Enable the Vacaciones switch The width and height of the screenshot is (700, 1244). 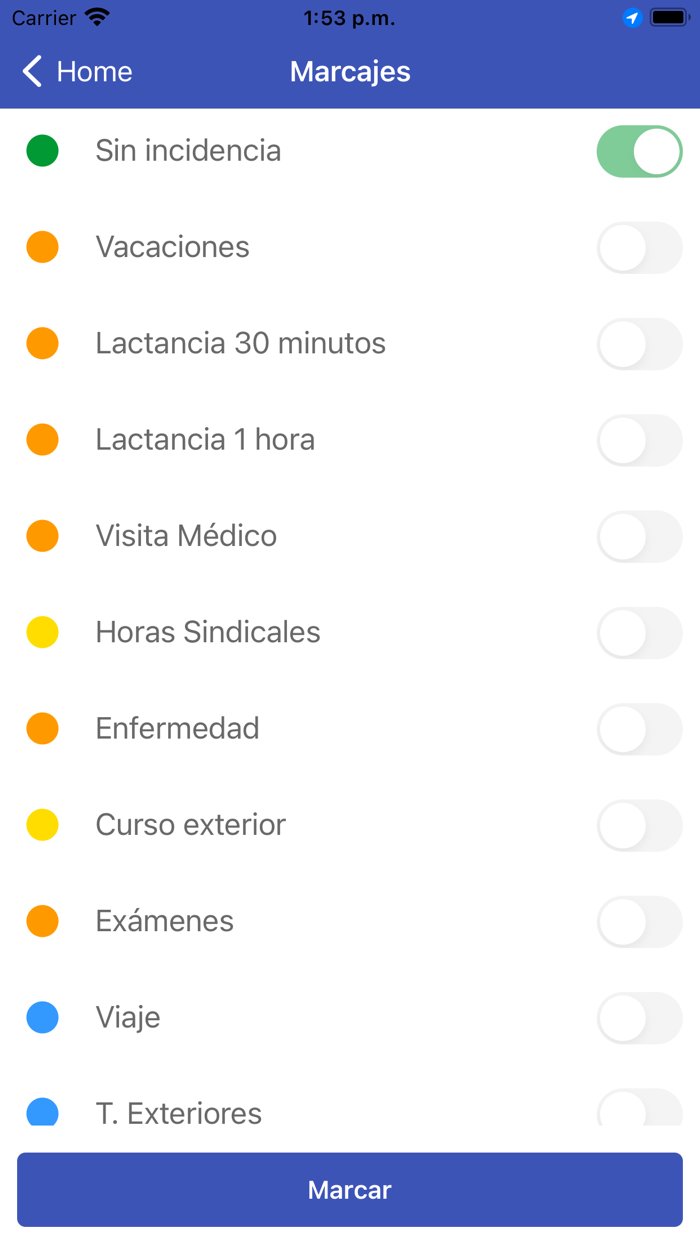pos(639,248)
